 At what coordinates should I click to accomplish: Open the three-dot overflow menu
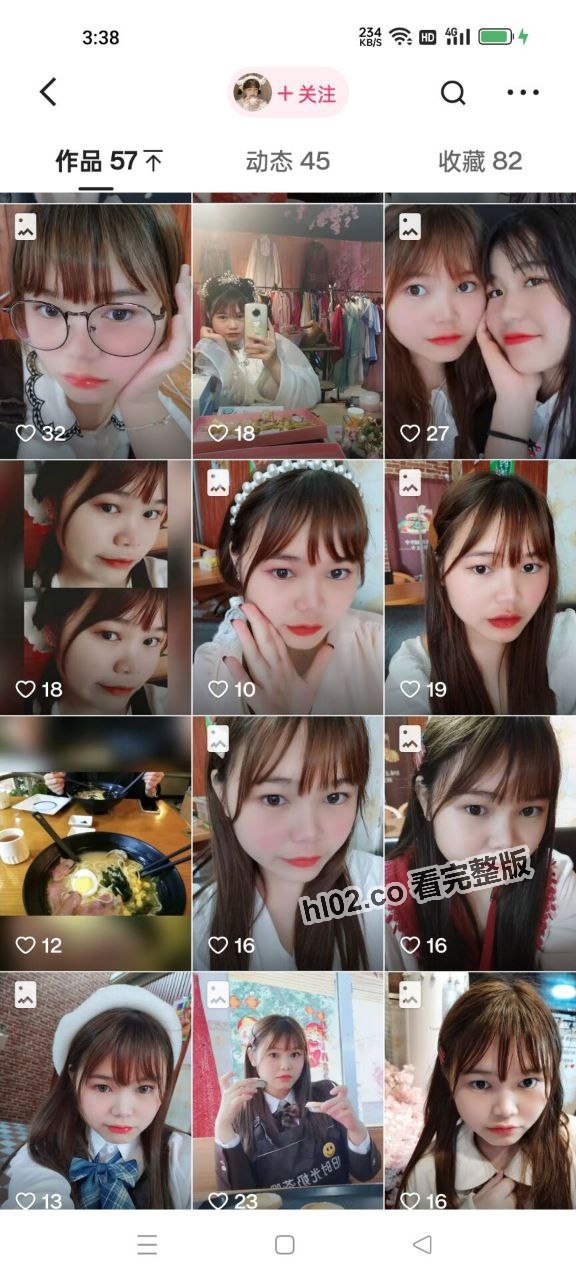click(x=523, y=93)
